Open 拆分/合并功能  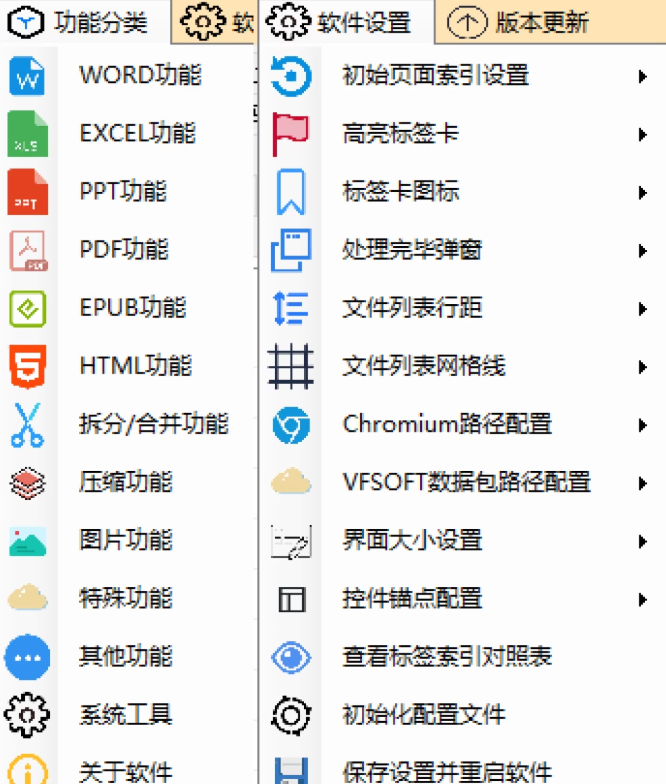[153, 423]
